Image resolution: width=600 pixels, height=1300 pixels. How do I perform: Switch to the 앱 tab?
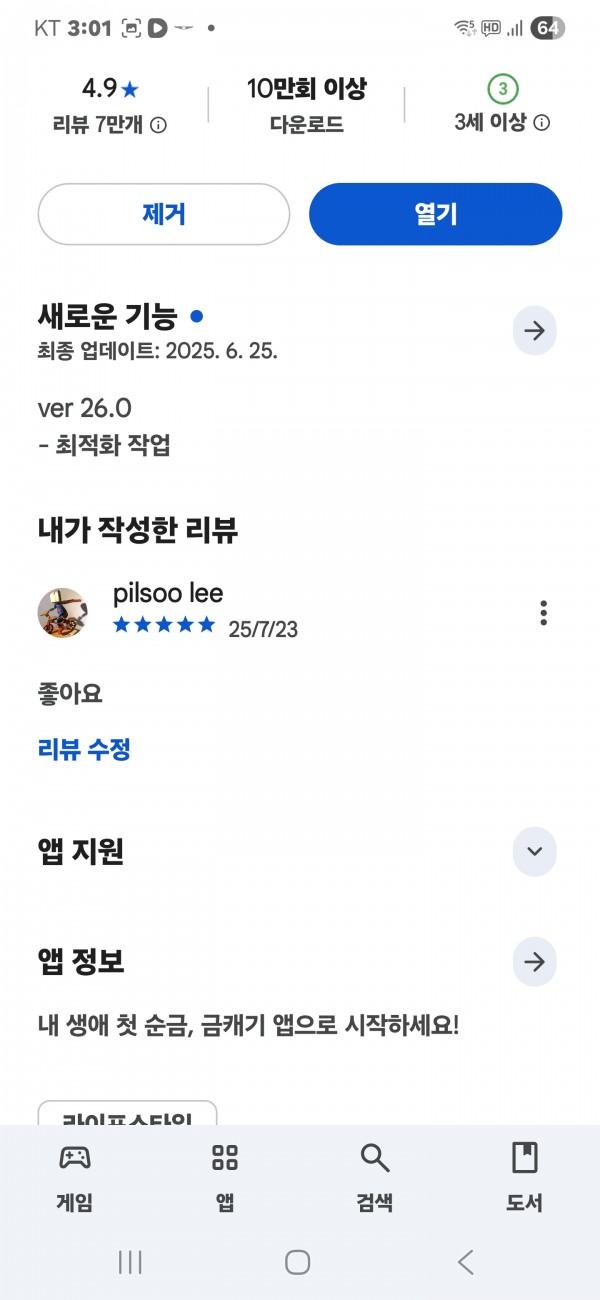pyautogui.click(x=225, y=1179)
